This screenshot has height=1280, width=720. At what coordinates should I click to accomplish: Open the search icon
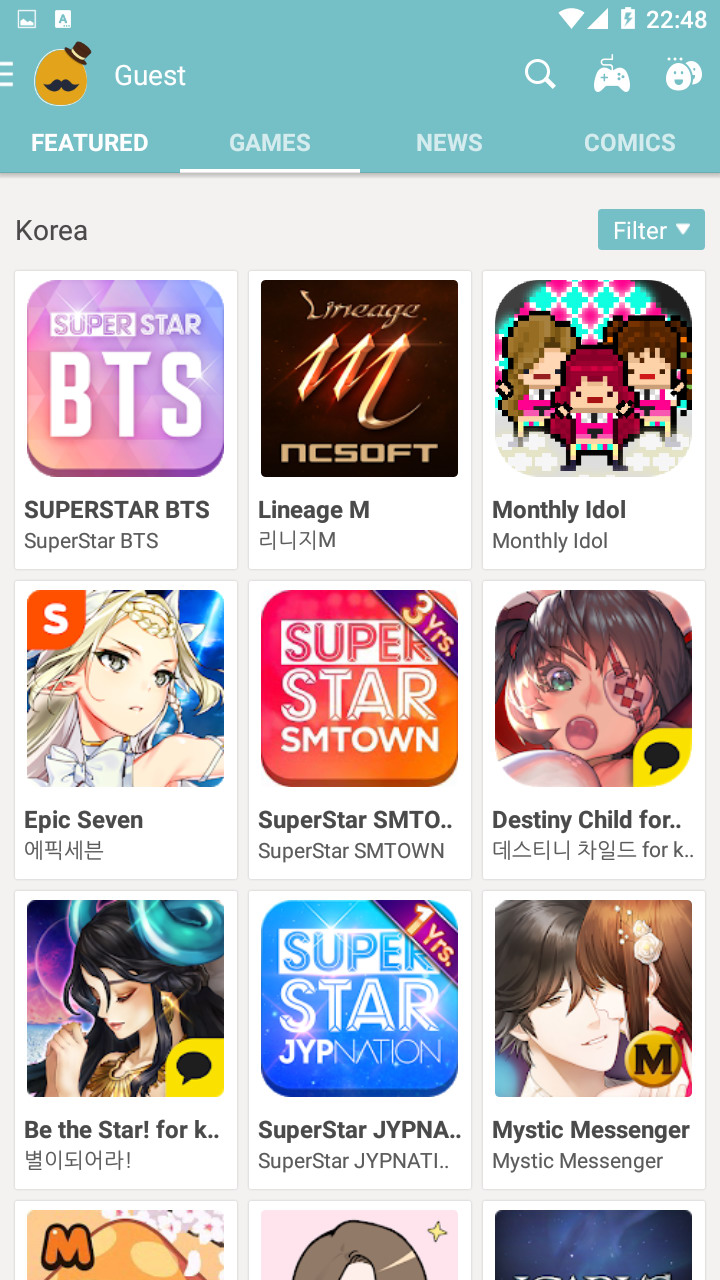click(540, 74)
